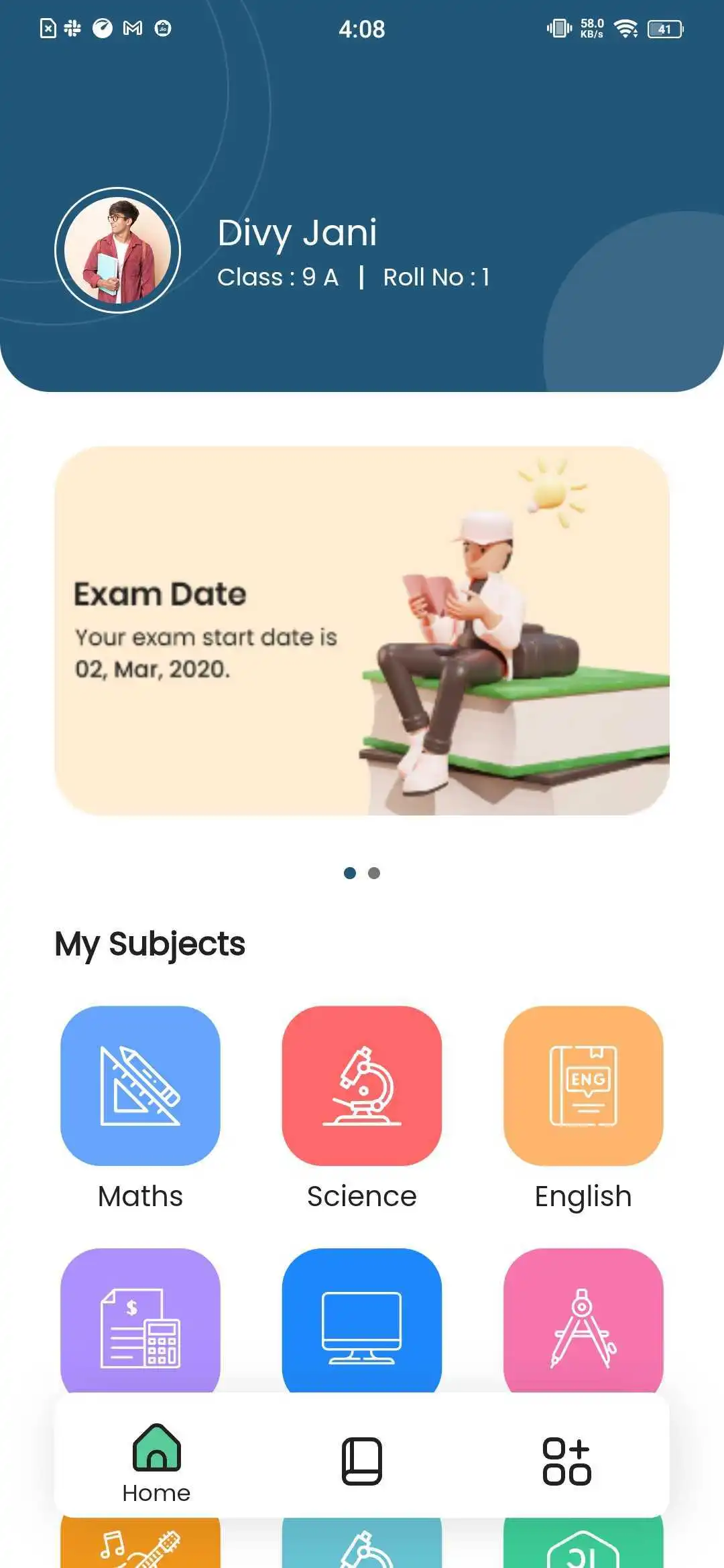Open the grid-plus tab in bottom bar
Image resolution: width=724 pixels, height=1568 pixels.
tap(566, 1461)
